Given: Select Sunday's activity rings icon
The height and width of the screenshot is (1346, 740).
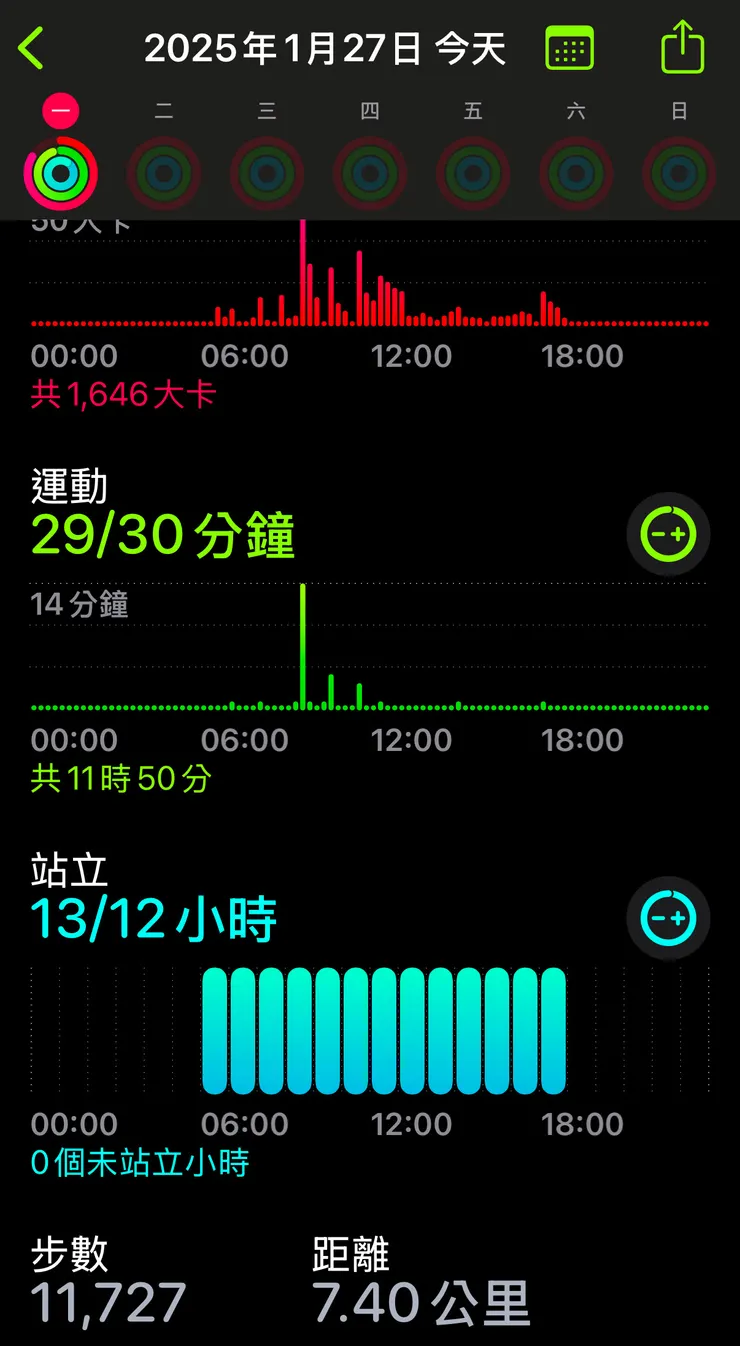Looking at the screenshot, I should coord(679,172).
